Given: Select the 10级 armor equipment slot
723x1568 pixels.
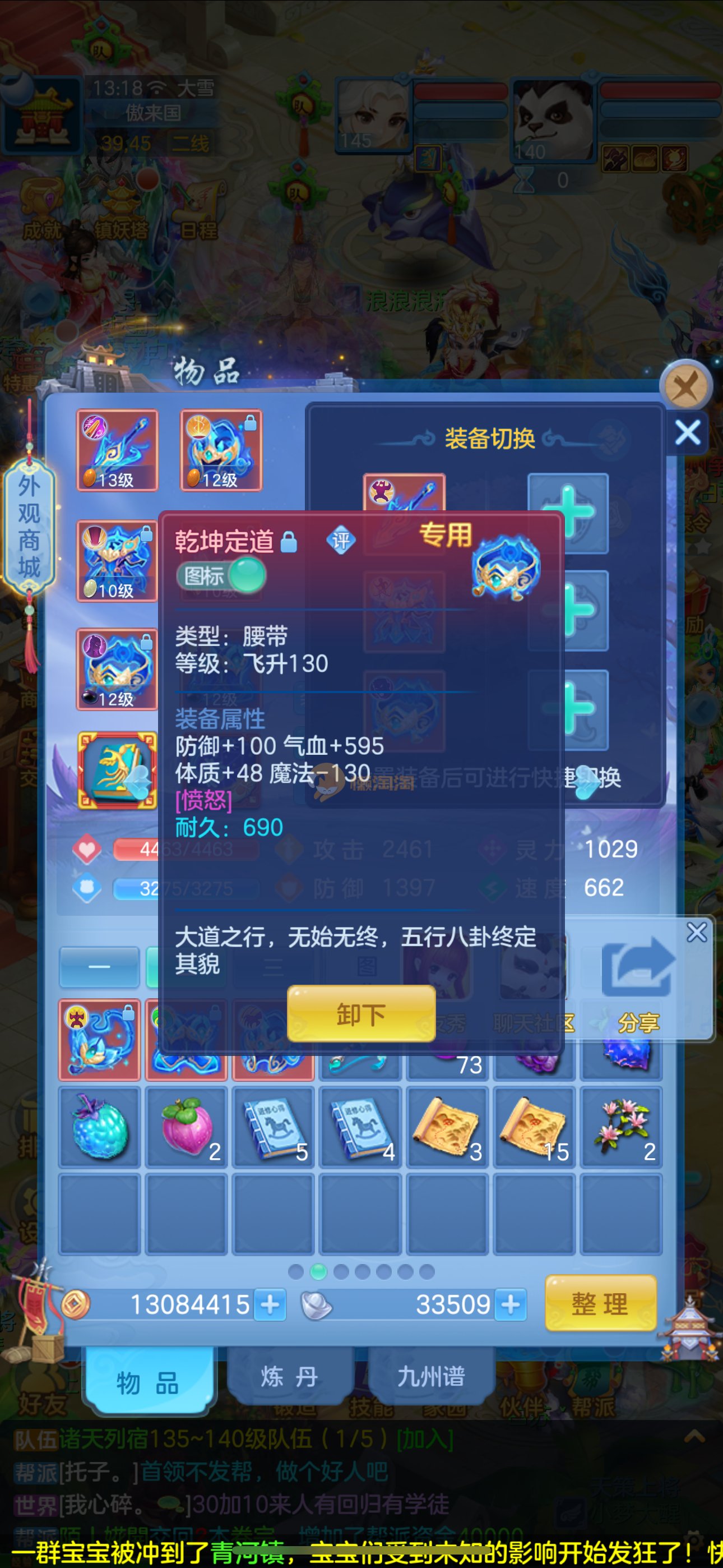Looking at the screenshot, I should [117, 561].
